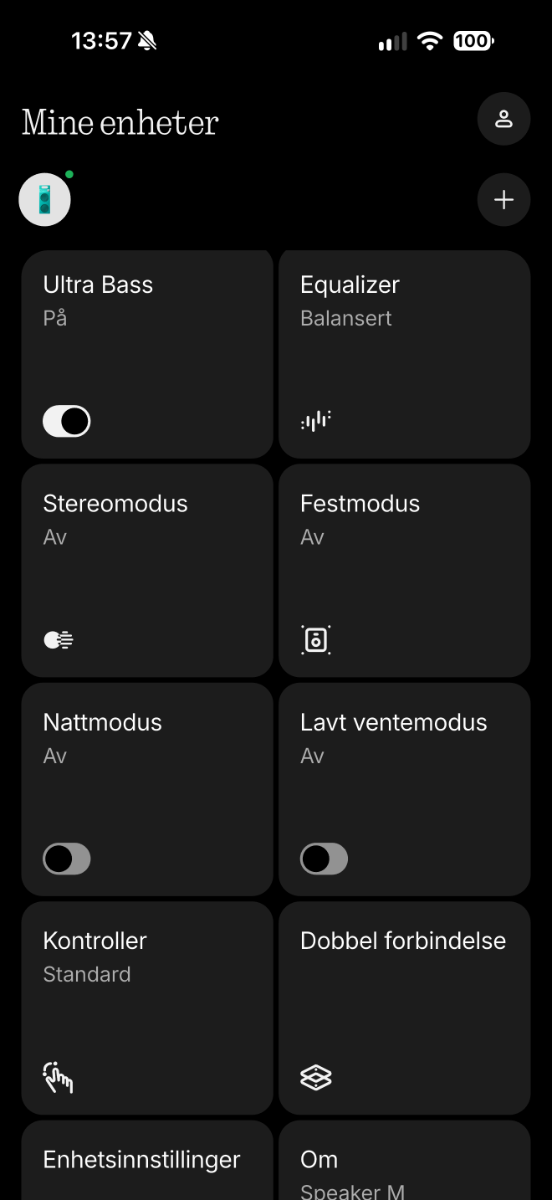
Task: Toggle Lavt ventemodus on
Action: (x=324, y=859)
